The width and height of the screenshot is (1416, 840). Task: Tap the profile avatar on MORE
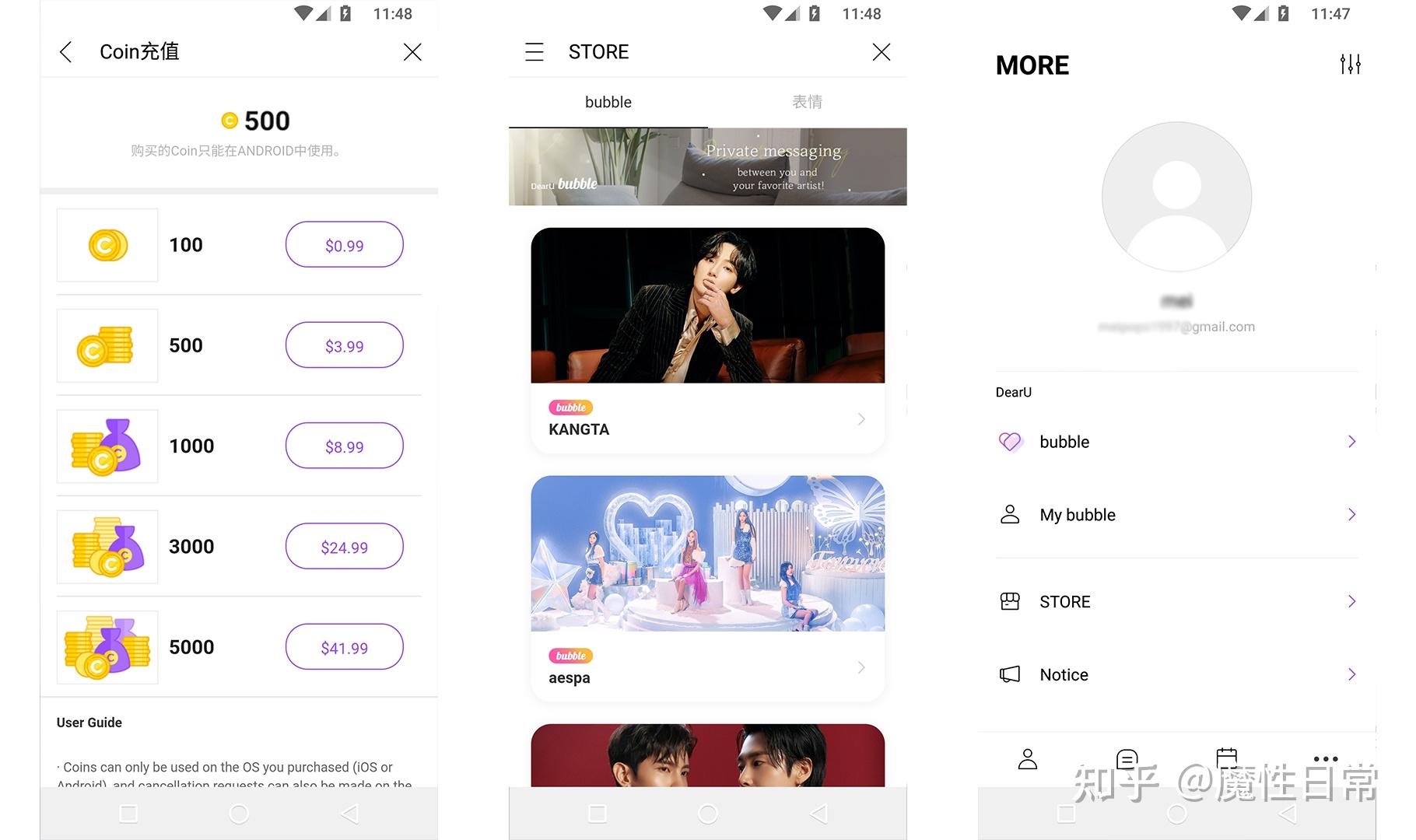[x=1176, y=197]
